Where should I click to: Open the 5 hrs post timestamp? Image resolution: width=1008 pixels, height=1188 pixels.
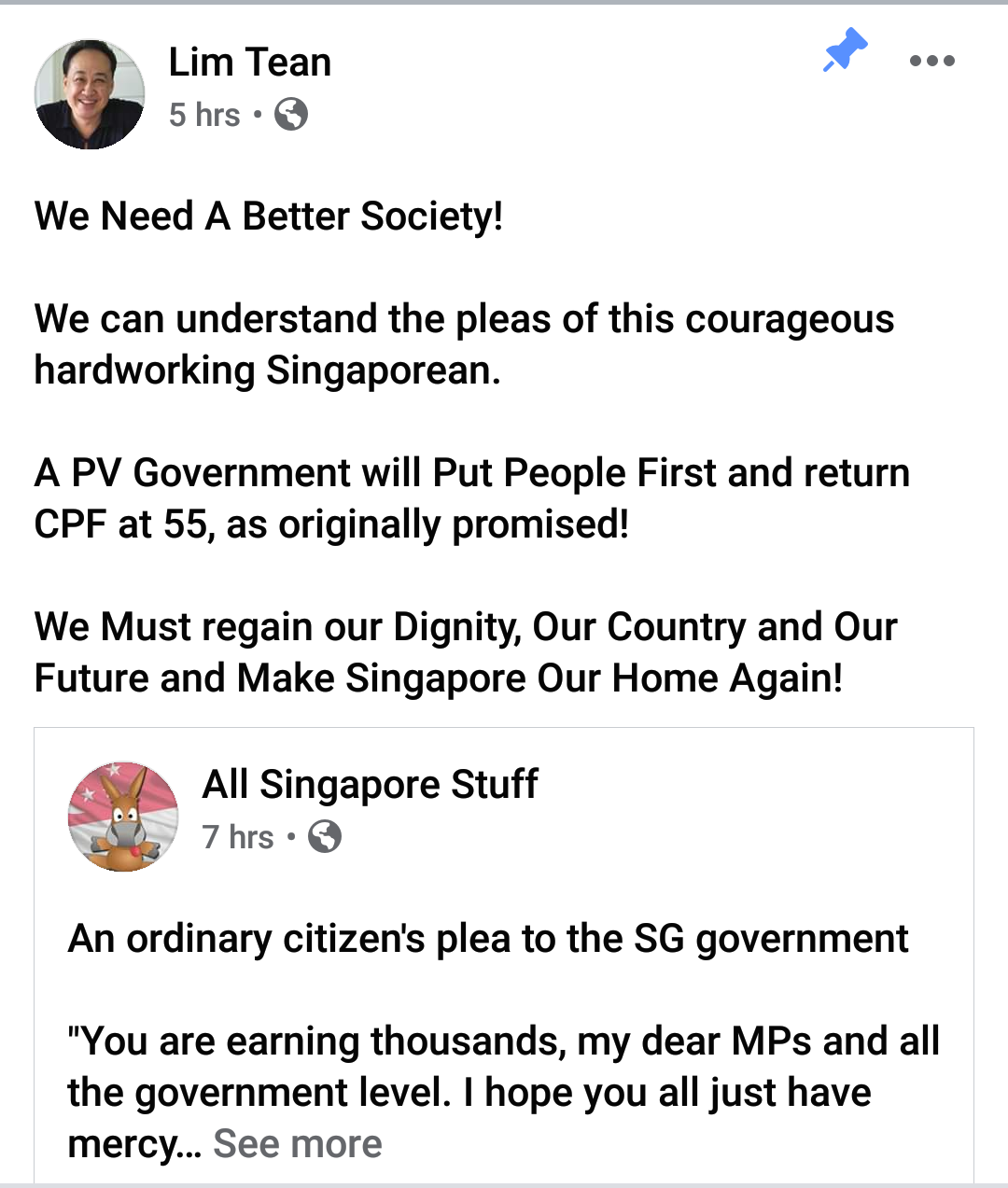(204, 115)
